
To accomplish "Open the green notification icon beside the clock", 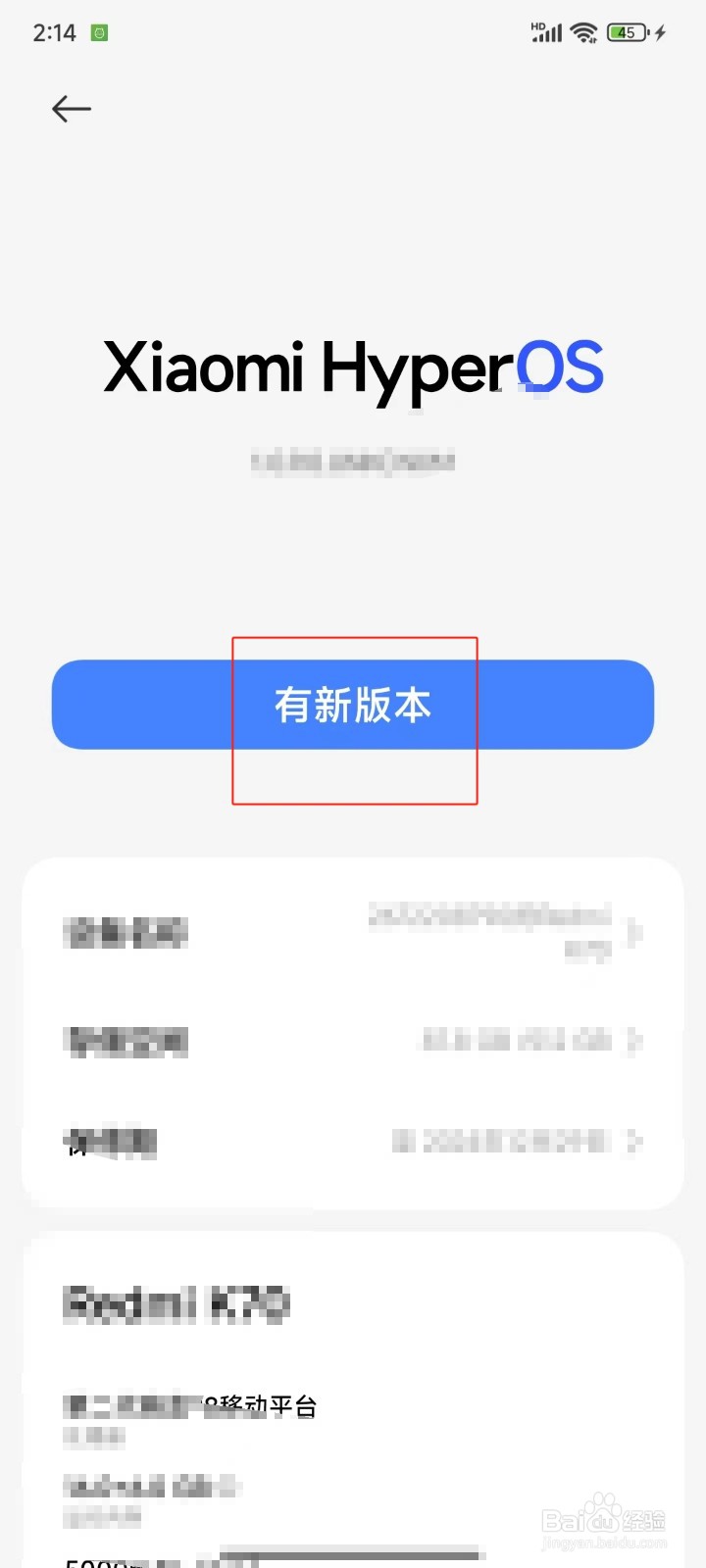I will pyautogui.click(x=98, y=32).
